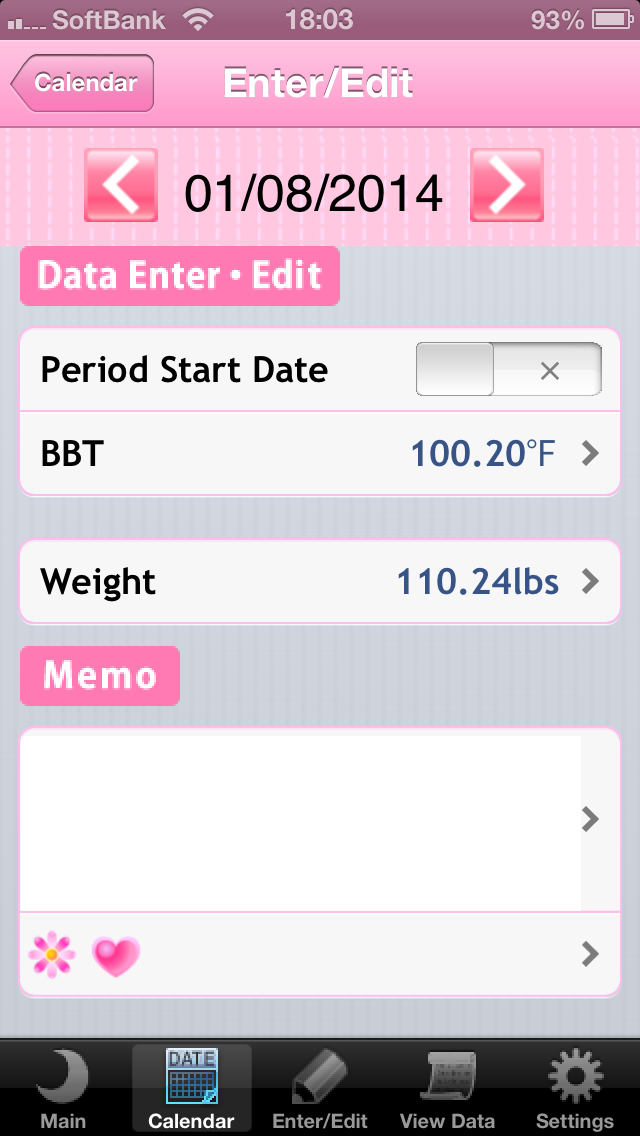
Task: Select the Calendar tab in bottom bar
Action: click(191, 1089)
